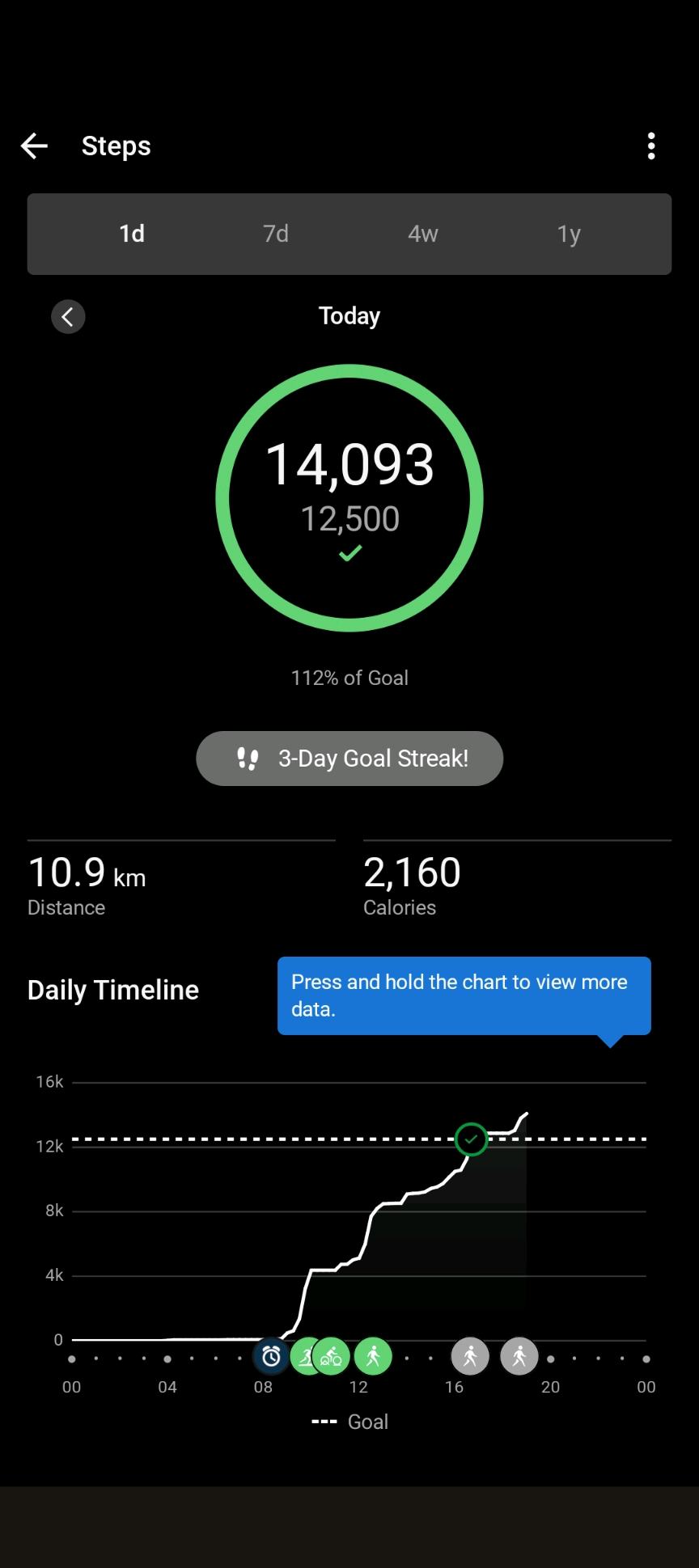This screenshot has width=699, height=1568.
Task: Open the 3-Day Goal Streak badge
Action: (349, 759)
